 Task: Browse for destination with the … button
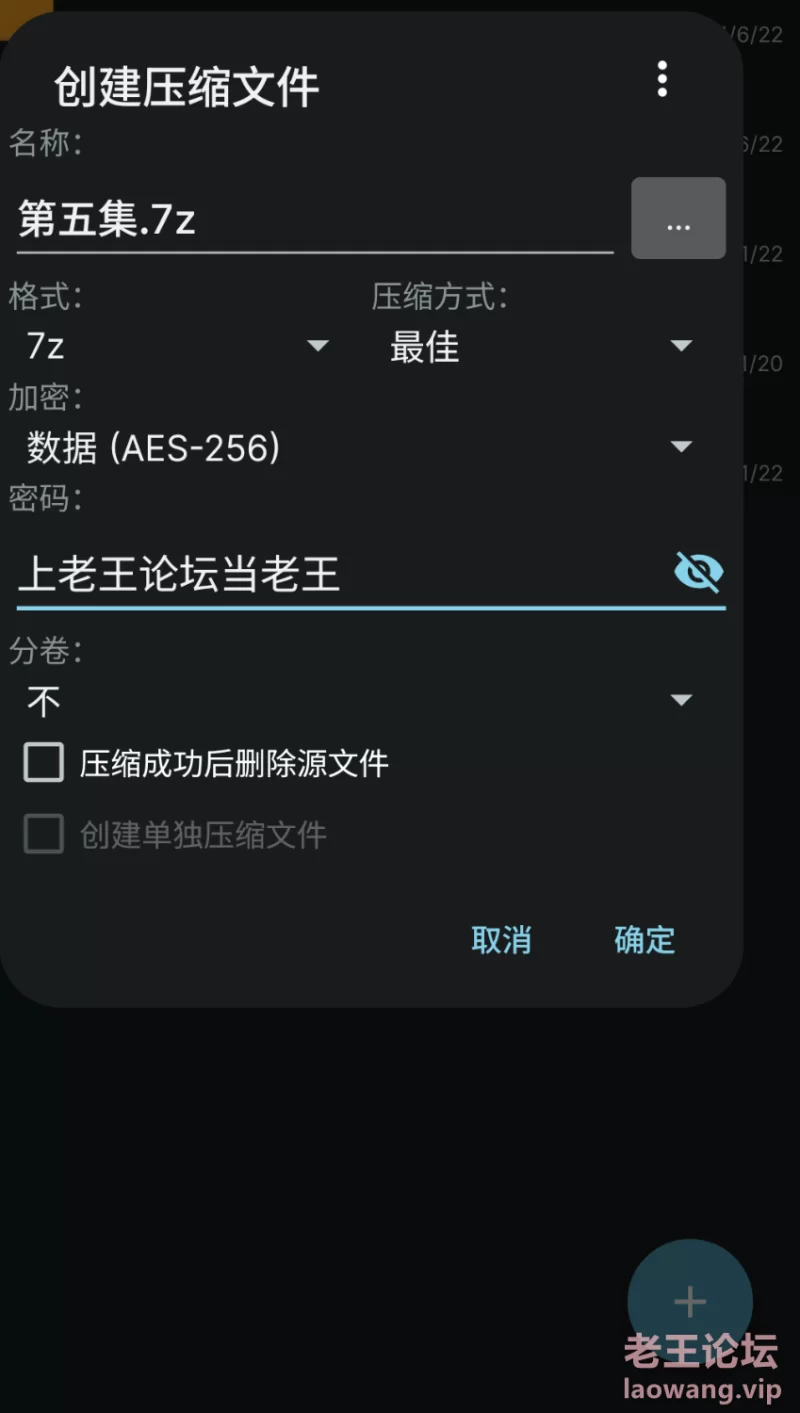pos(678,219)
